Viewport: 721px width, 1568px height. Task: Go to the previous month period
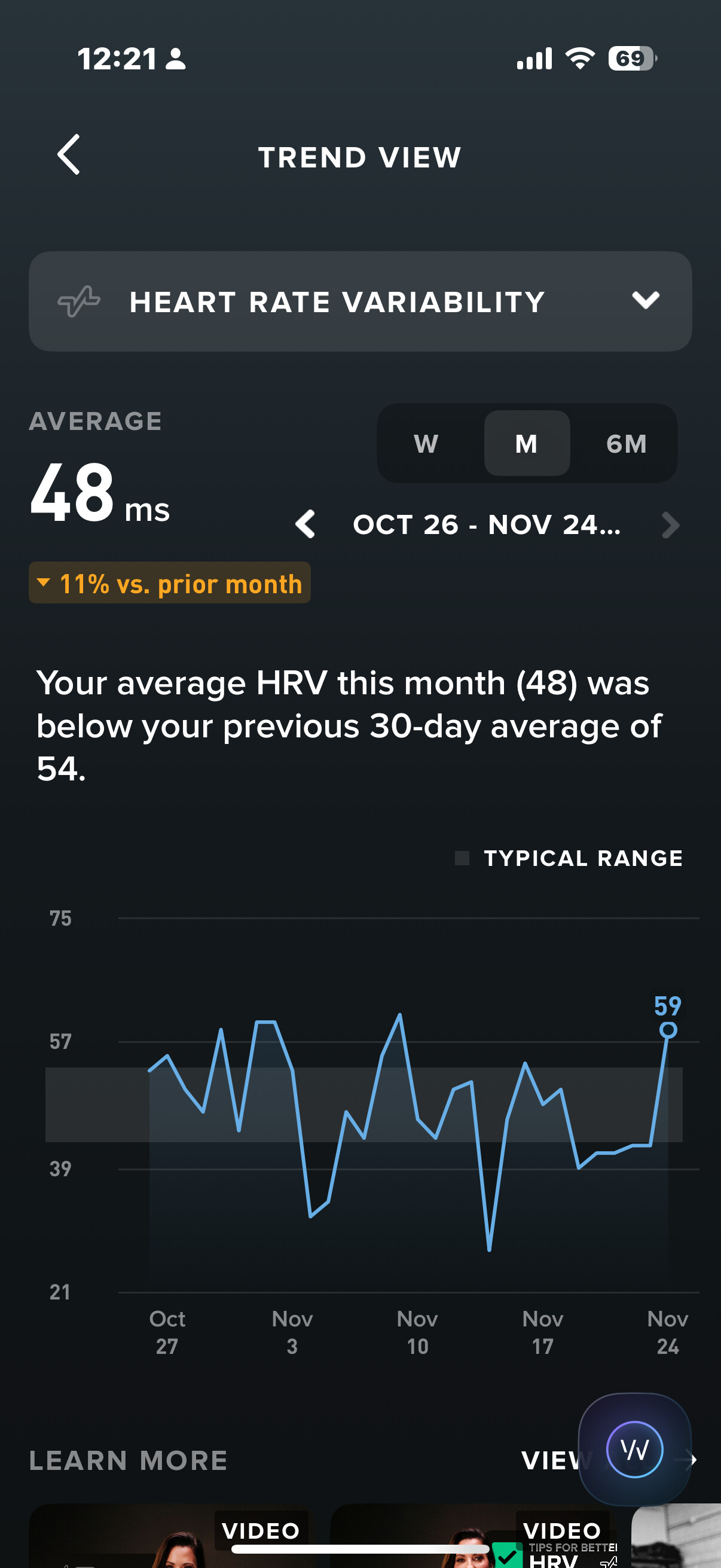point(305,524)
